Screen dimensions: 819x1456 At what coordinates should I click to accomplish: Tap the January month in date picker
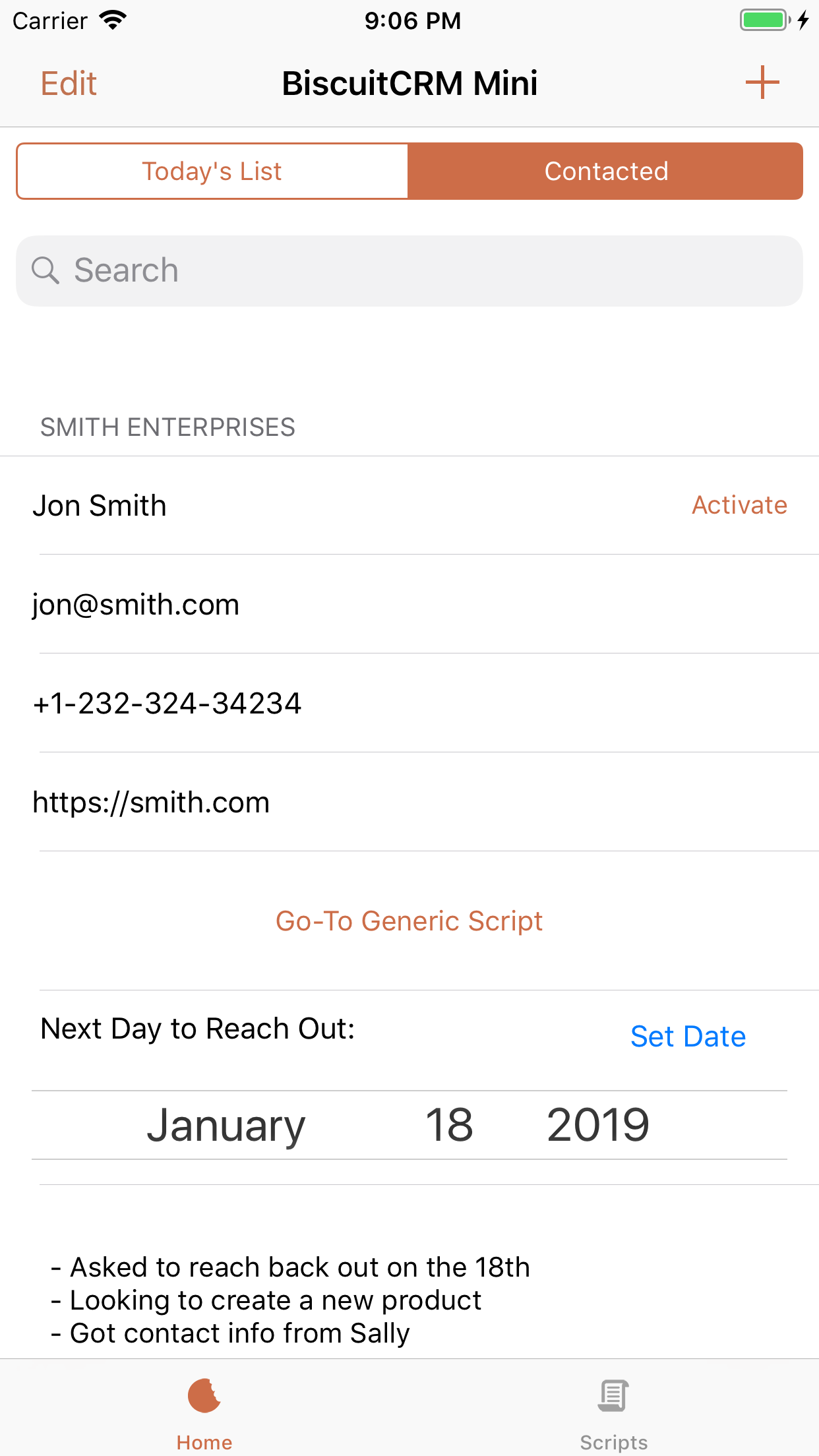pyautogui.click(x=226, y=1125)
